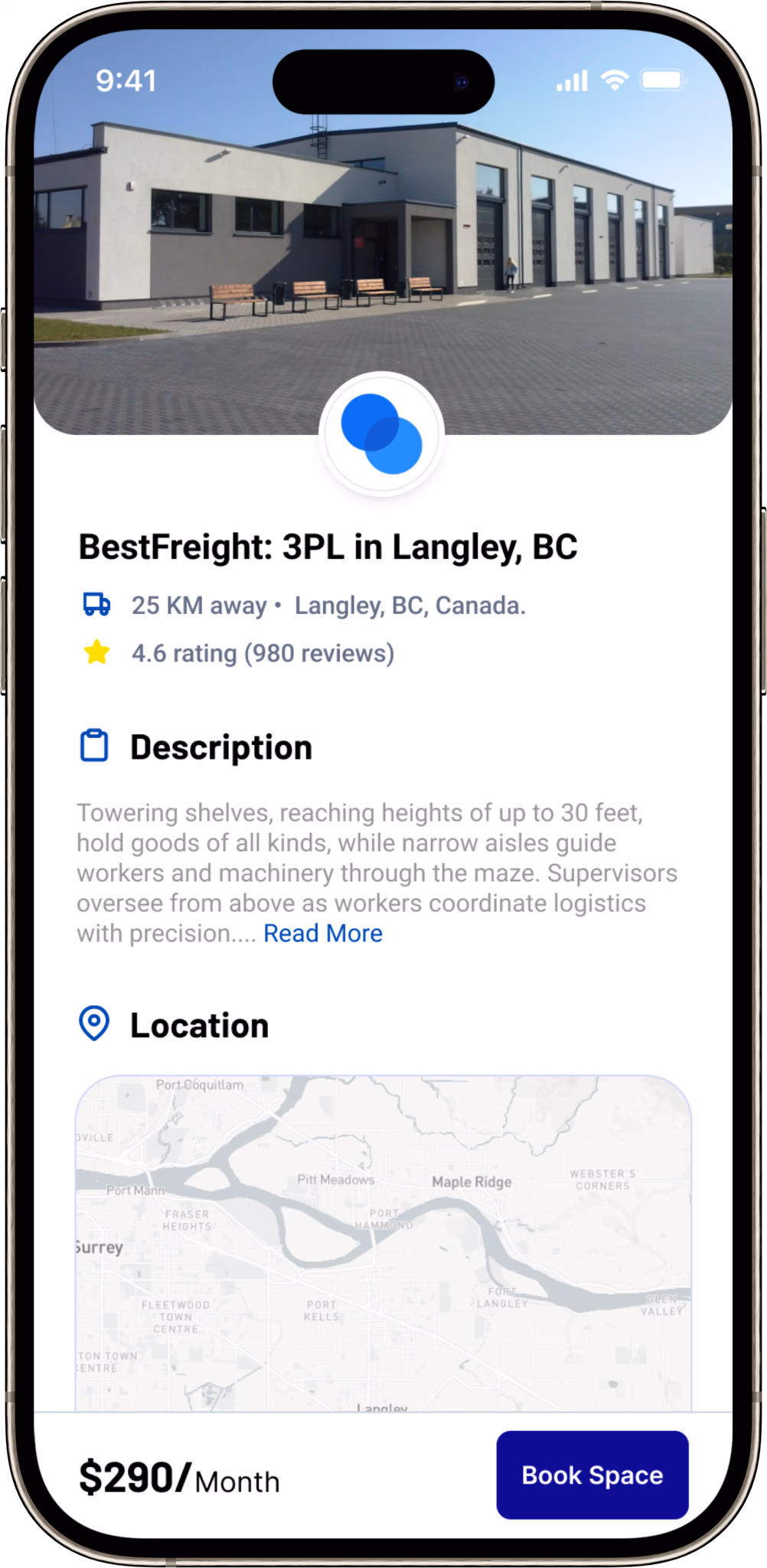Tap the Book Space button
Screen dimensions: 767x1568
click(x=592, y=1475)
